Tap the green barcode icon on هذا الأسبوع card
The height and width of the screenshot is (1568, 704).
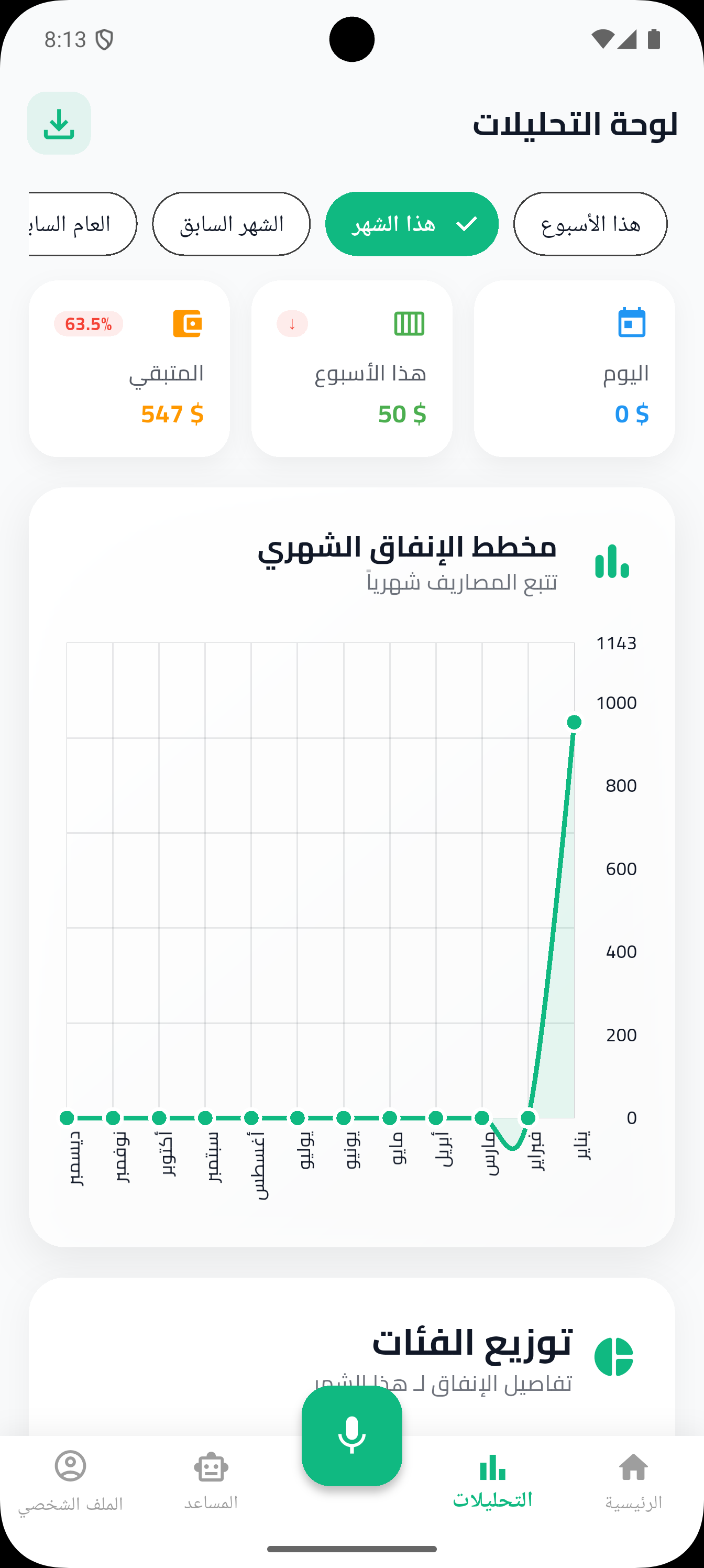pos(410,324)
